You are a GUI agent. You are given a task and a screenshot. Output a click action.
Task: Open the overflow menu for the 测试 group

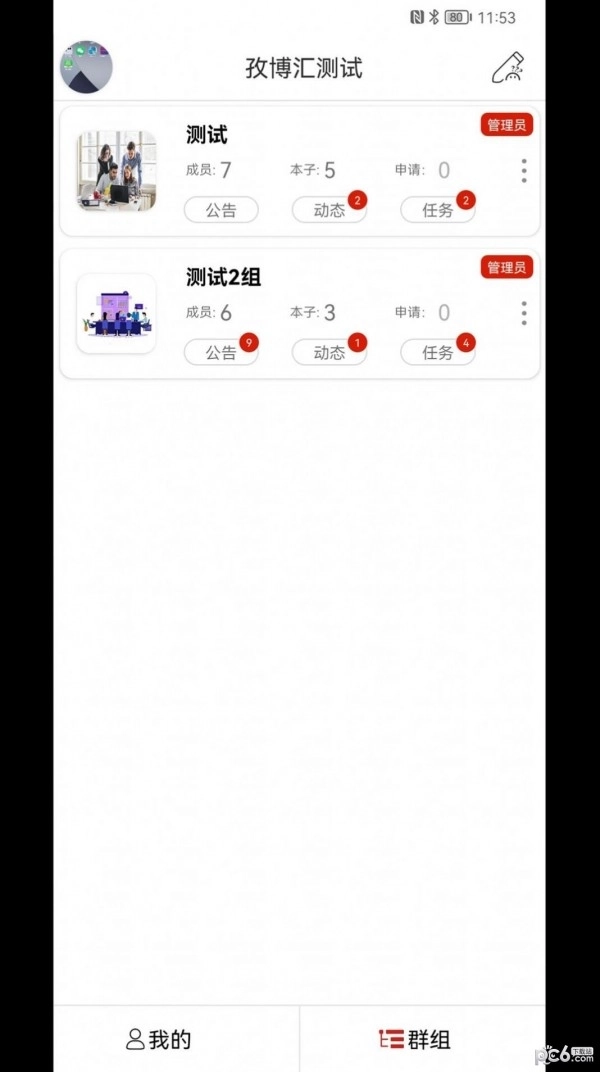tap(523, 171)
